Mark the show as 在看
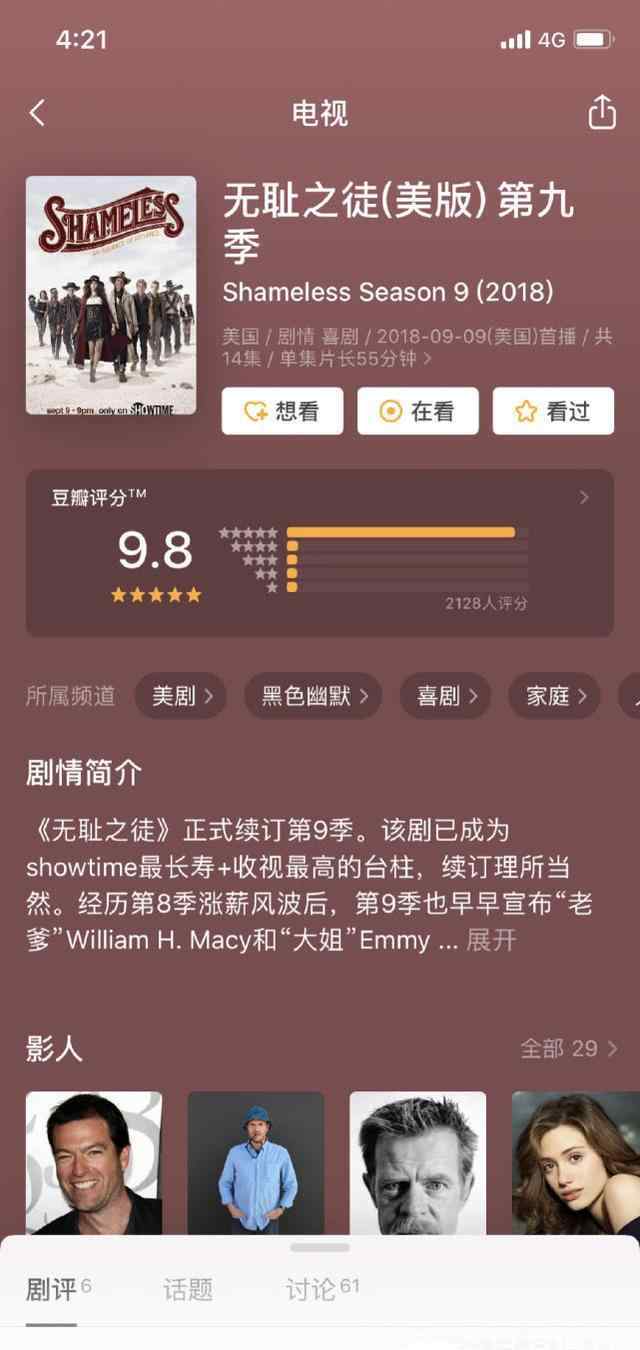 (x=418, y=411)
